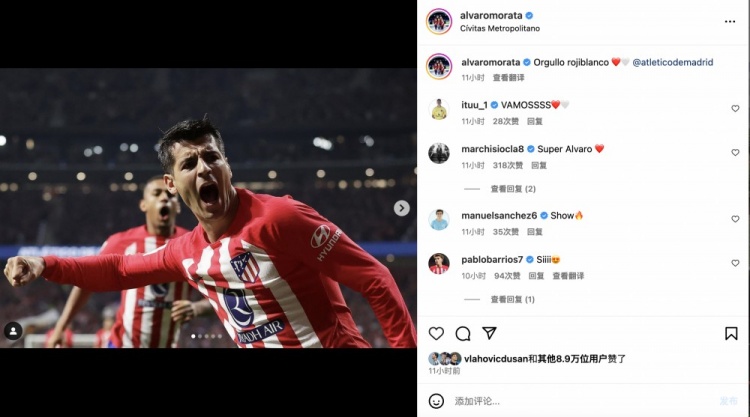Expand the 1 reply under pablobarrios7's comment
Image resolution: width=750 pixels, height=417 pixels.
(512, 299)
